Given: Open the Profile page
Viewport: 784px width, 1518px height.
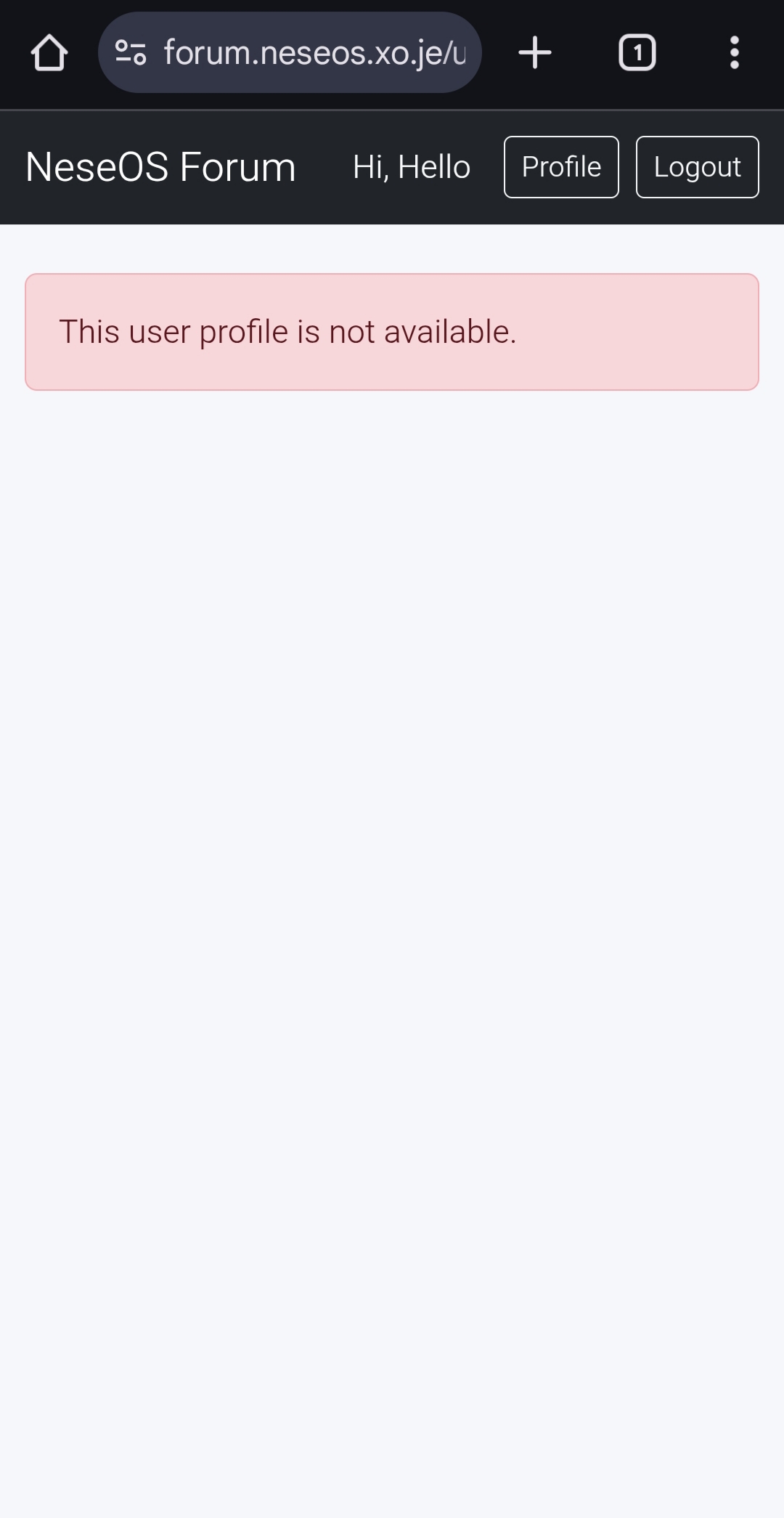Looking at the screenshot, I should point(561,167).
